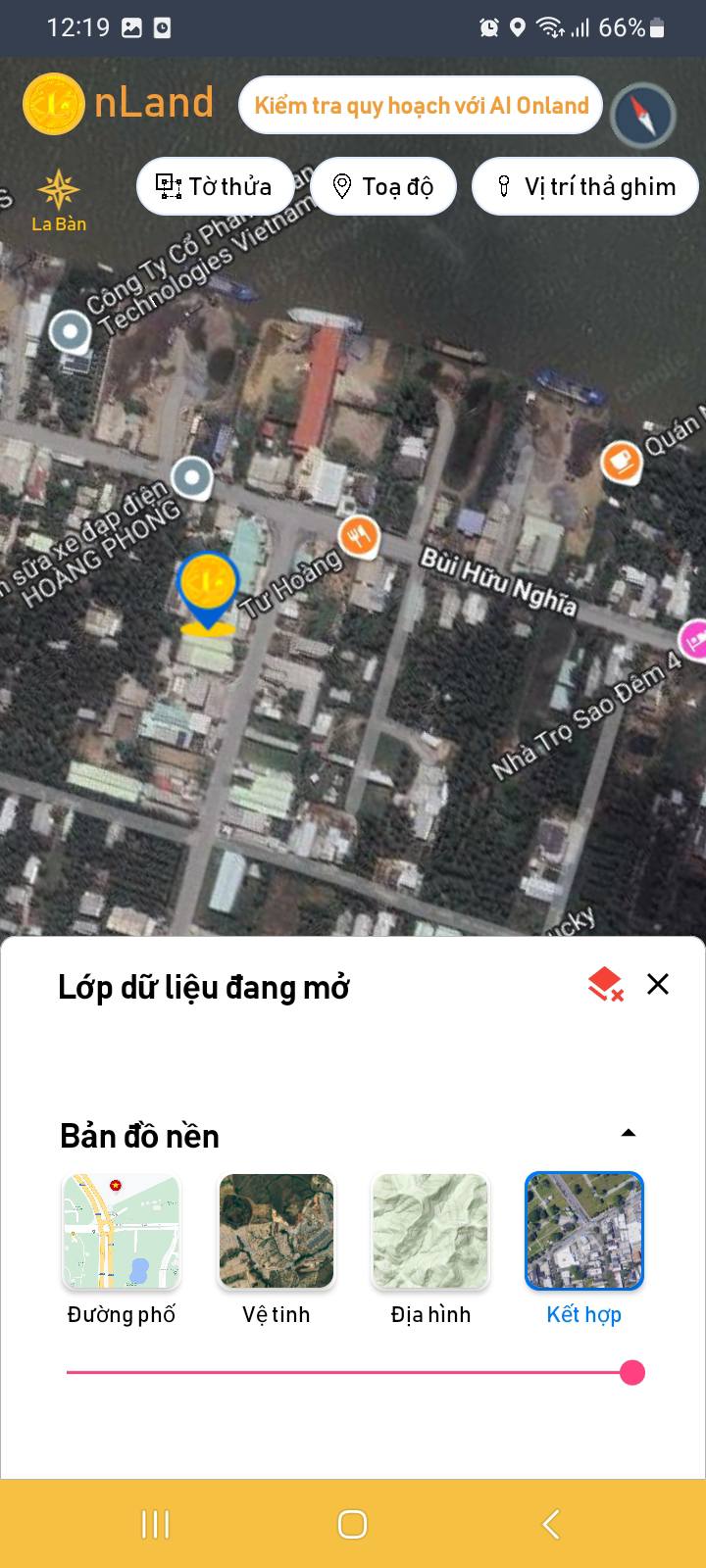Image resolution: width=706 pixels, height=1568 pixels.
Task: Tap the Kiểm tra quy hoạch với AI Onland button
Action: [421, 106]
